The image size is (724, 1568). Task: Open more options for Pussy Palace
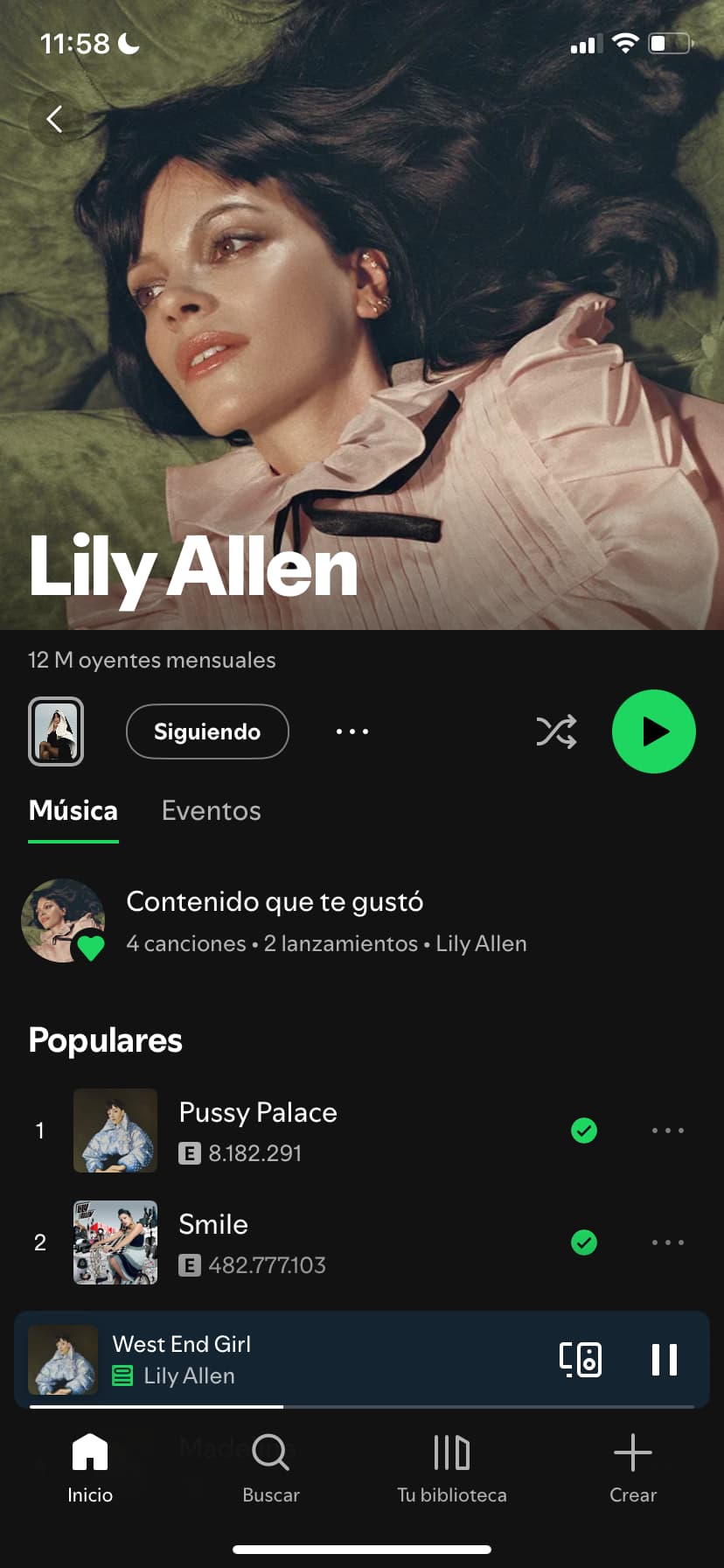(668, 1130)
